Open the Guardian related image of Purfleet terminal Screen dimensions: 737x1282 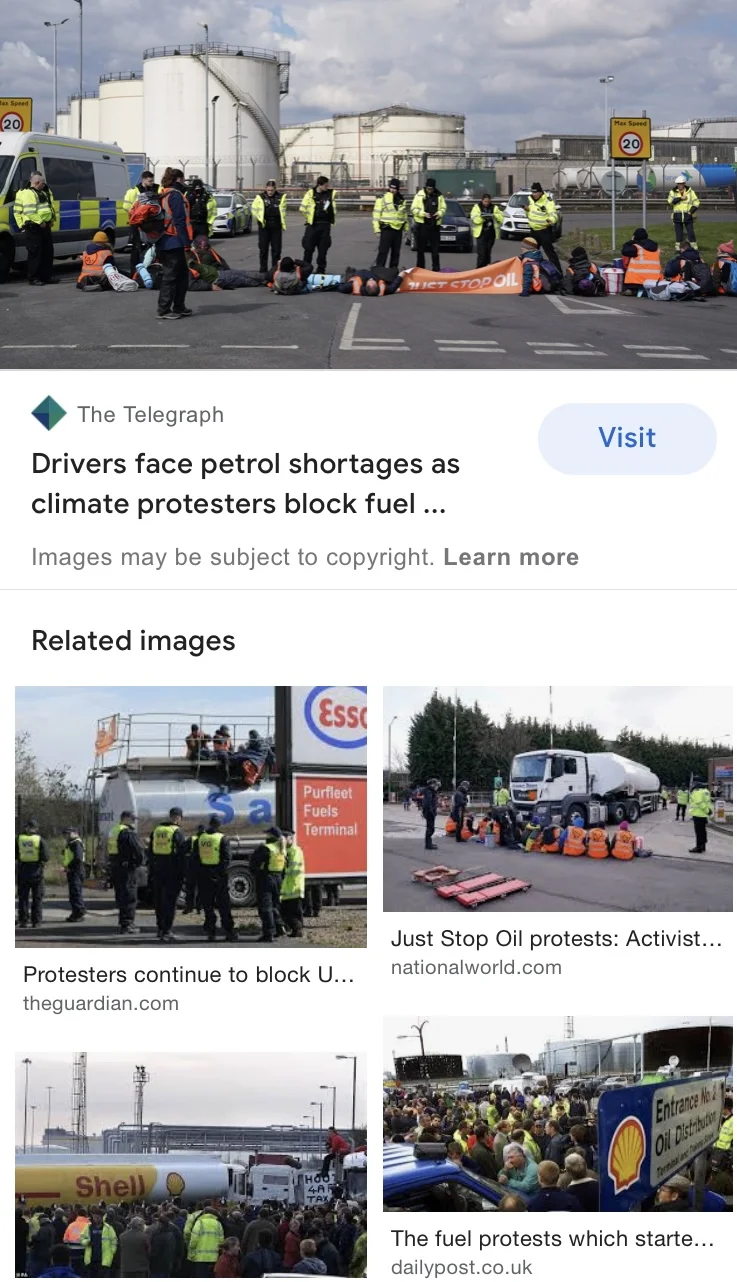pyautogui.click(x=191, y=816)
